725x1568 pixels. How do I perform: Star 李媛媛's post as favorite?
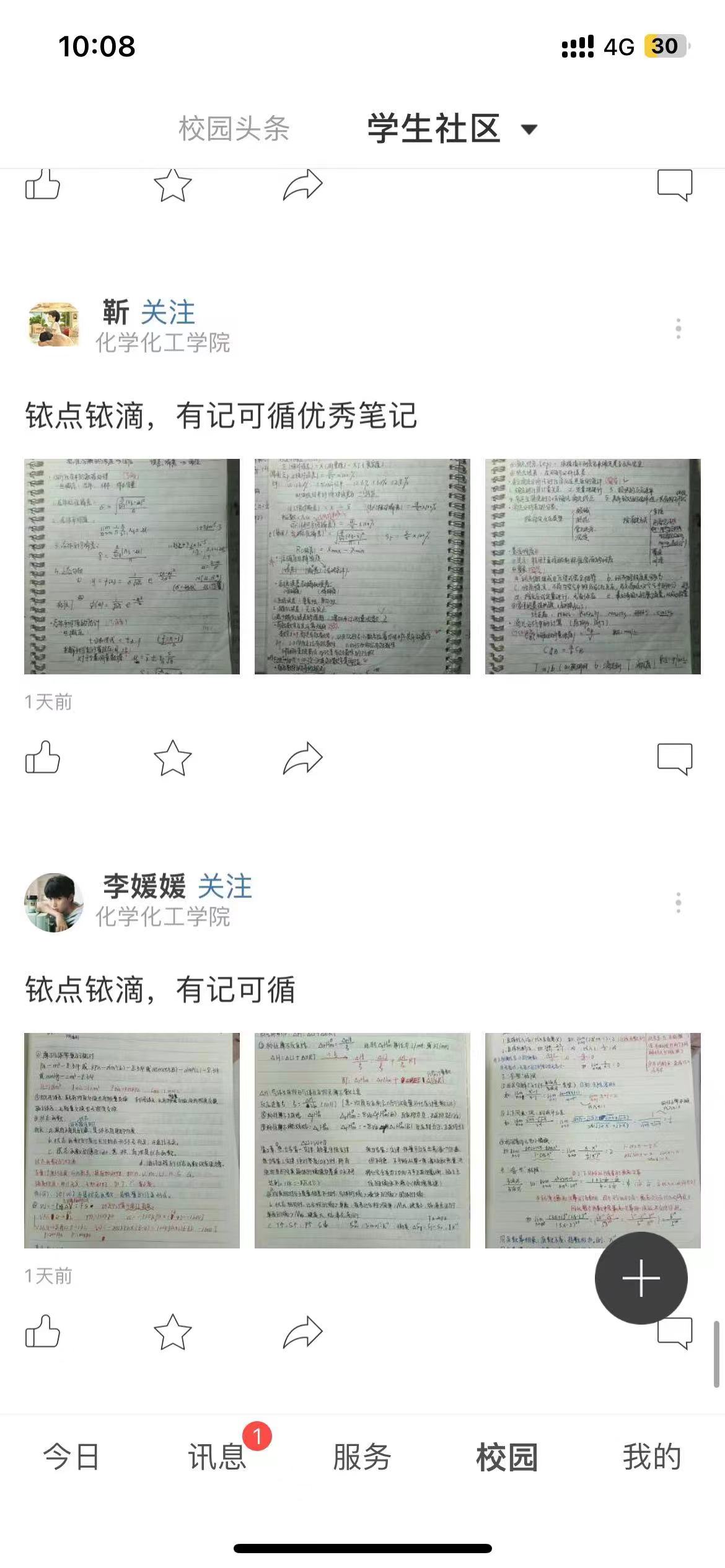coord(172,1331)
